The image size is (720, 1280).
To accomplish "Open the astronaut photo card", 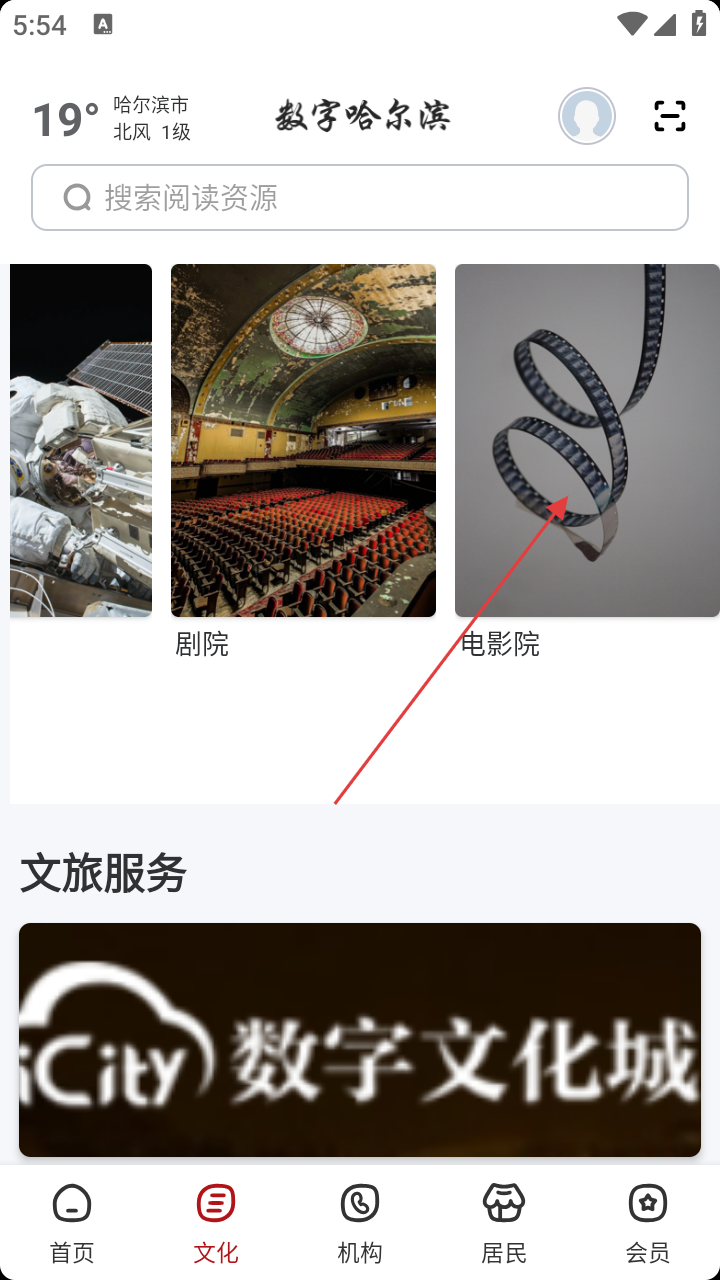I will pos(81,441).
